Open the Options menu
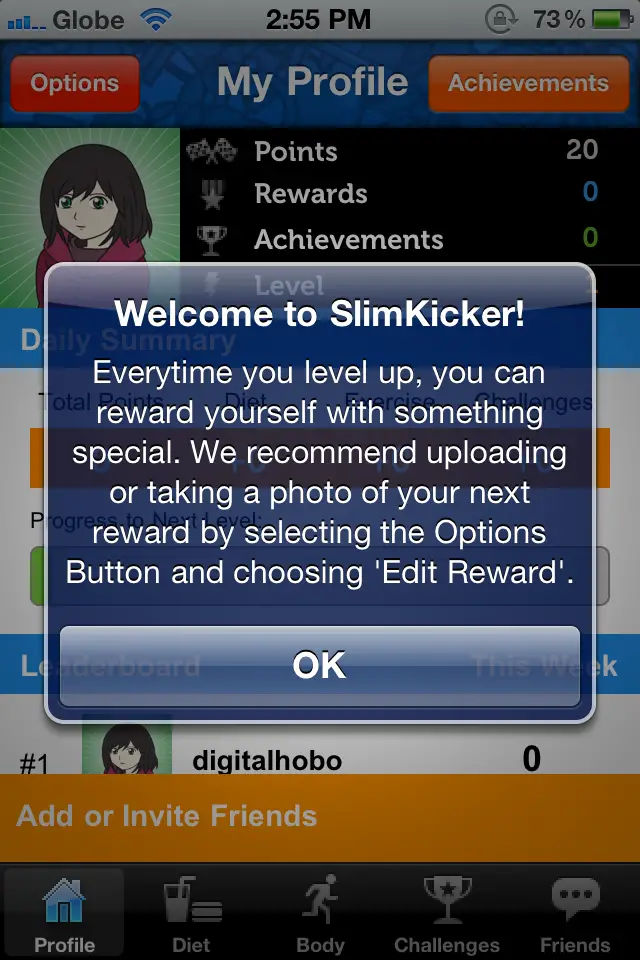The width and height of the screenshot is (640, 960). (75, 84)
